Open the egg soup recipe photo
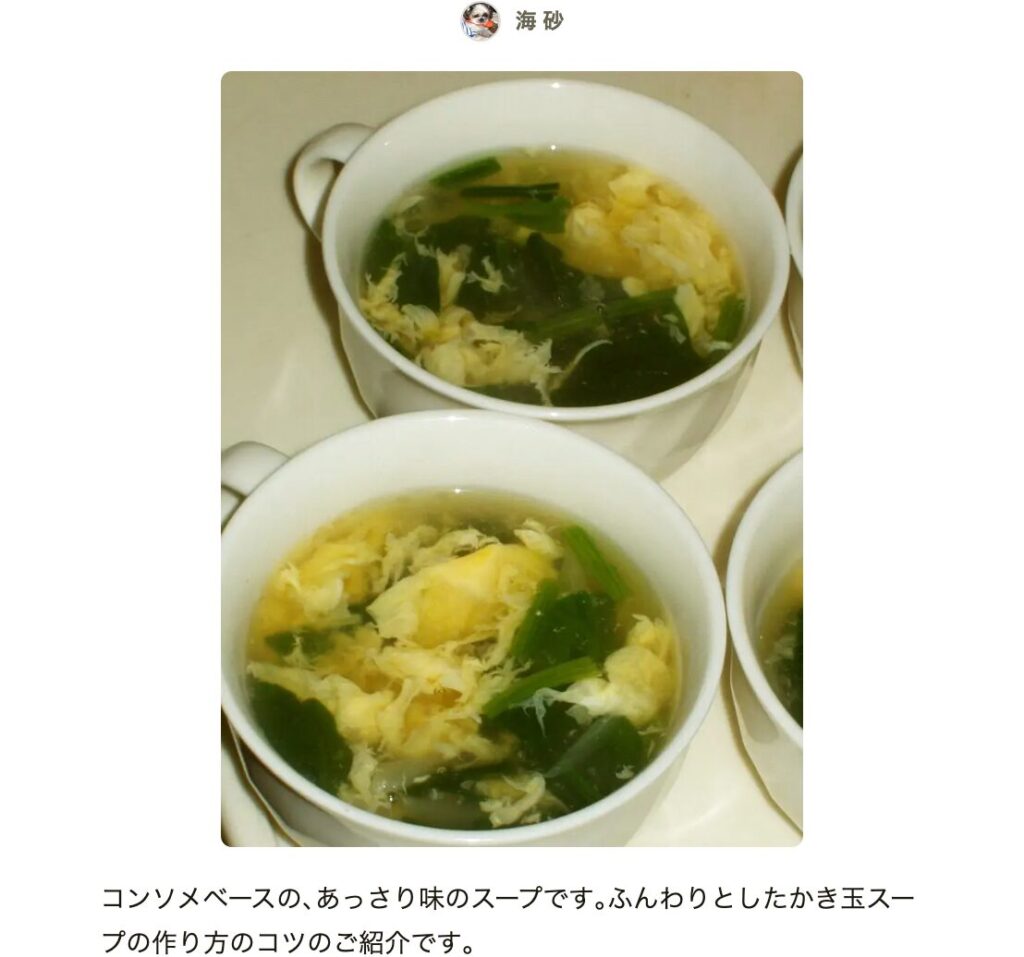 pos(511,459)
